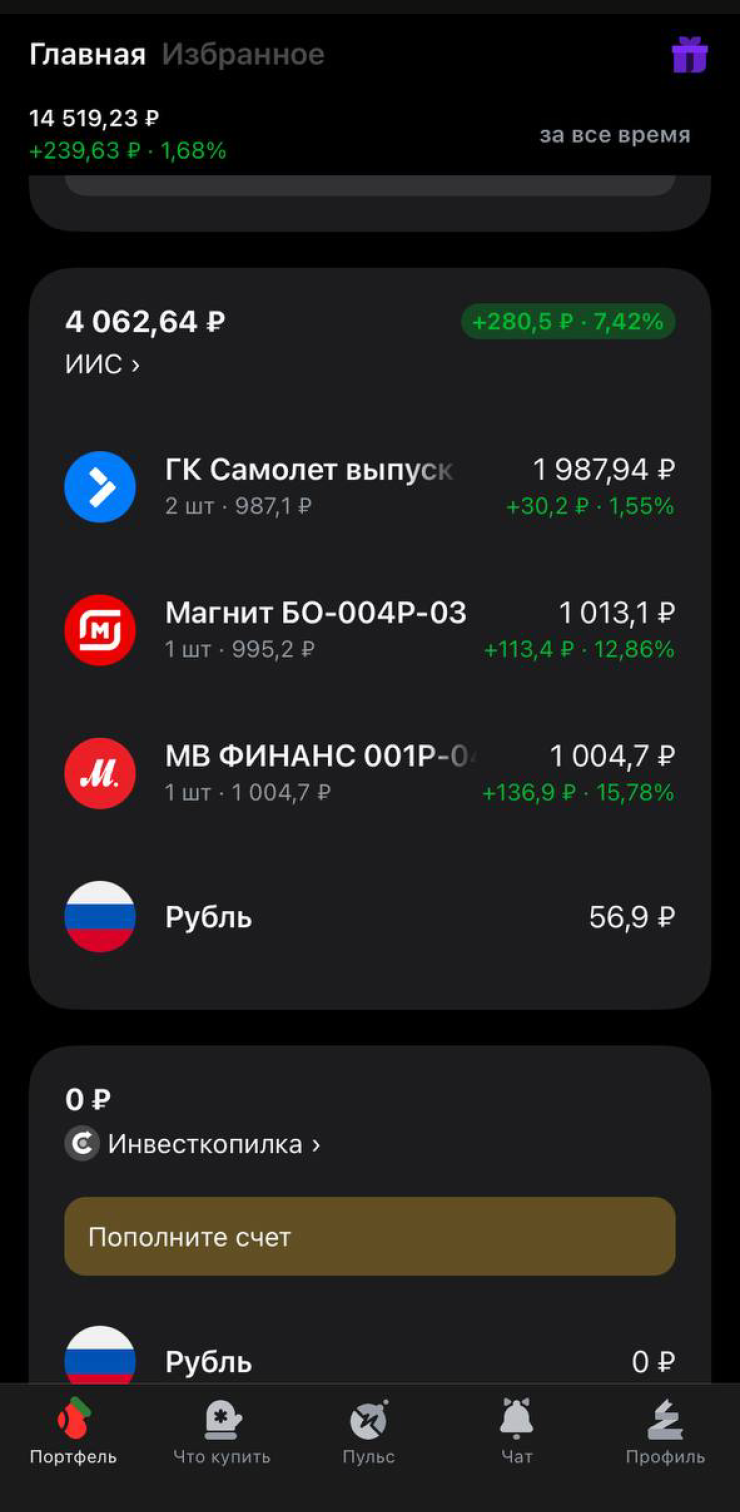Toggle the +280,5 ₽ · 7,42% profit badge
Screen dimensions: 740x1512
(567, 322)
